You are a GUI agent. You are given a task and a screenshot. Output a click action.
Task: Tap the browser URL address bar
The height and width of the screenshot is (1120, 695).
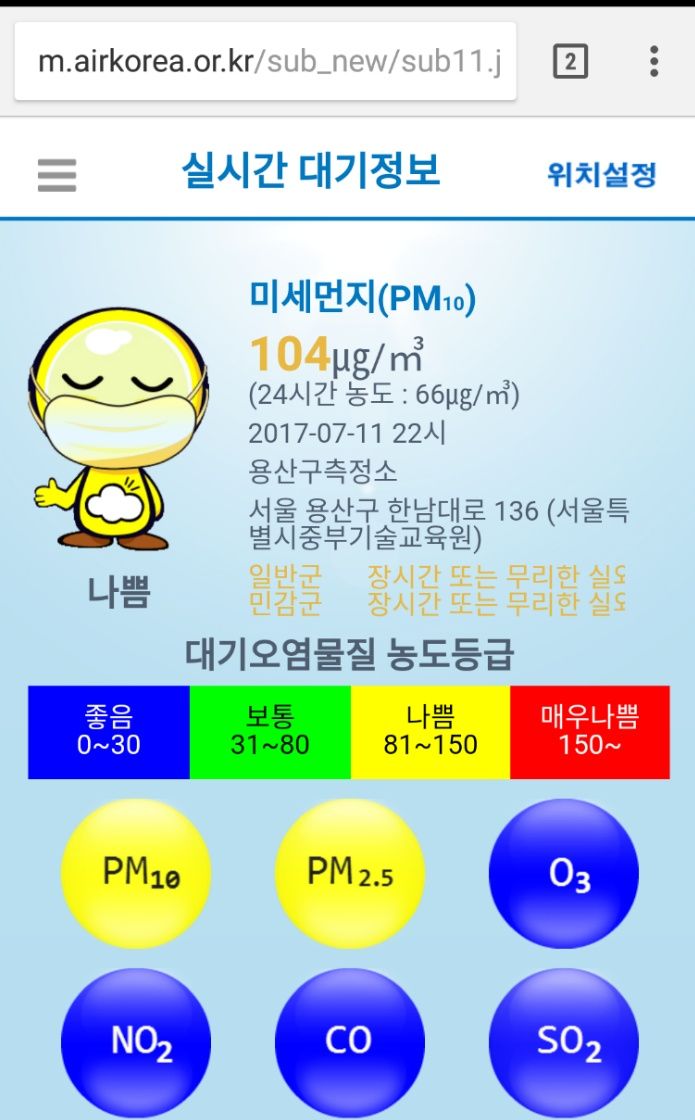[x=265, y=61]
